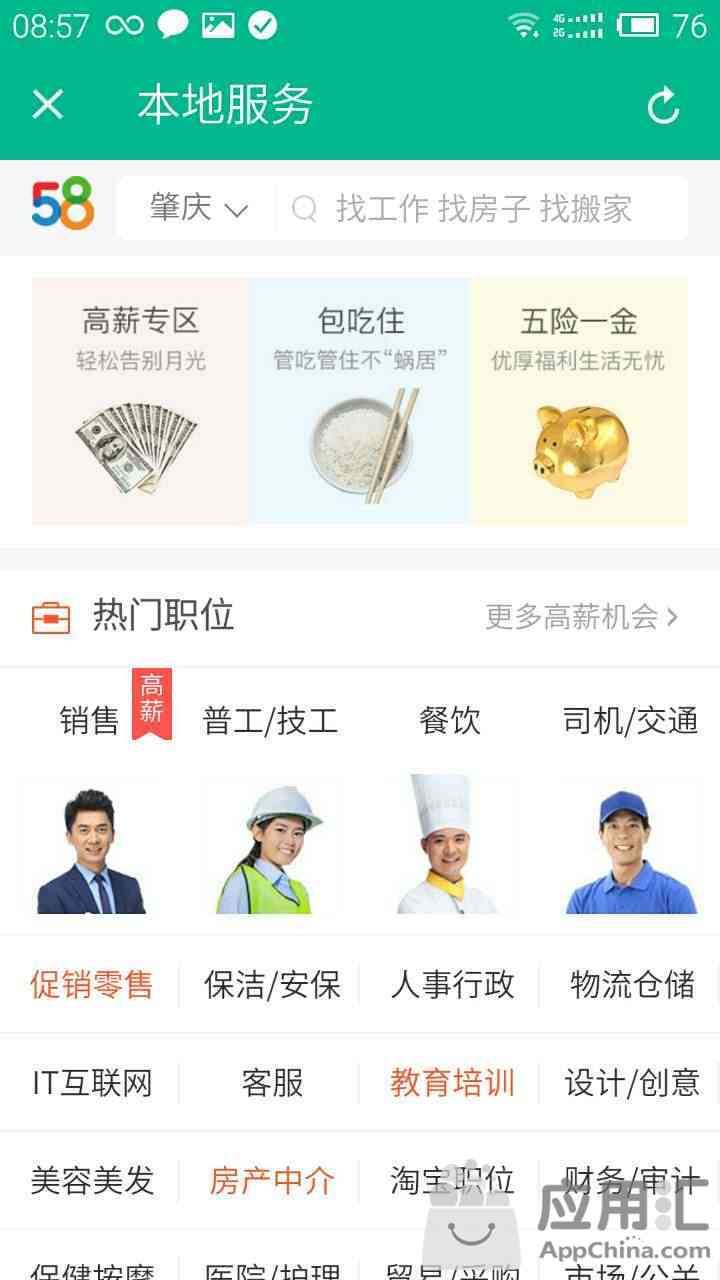
Task: Open 物流仓储 jobs
Action: (632, 985)
